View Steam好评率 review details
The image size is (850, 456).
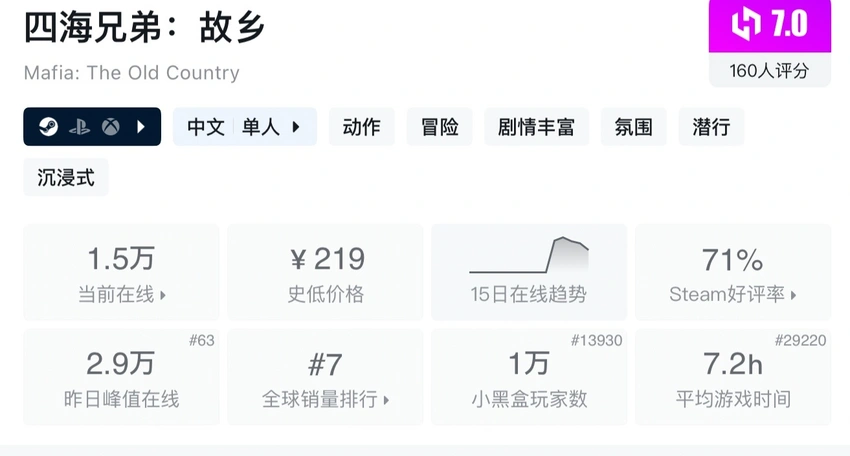(733, 272)
